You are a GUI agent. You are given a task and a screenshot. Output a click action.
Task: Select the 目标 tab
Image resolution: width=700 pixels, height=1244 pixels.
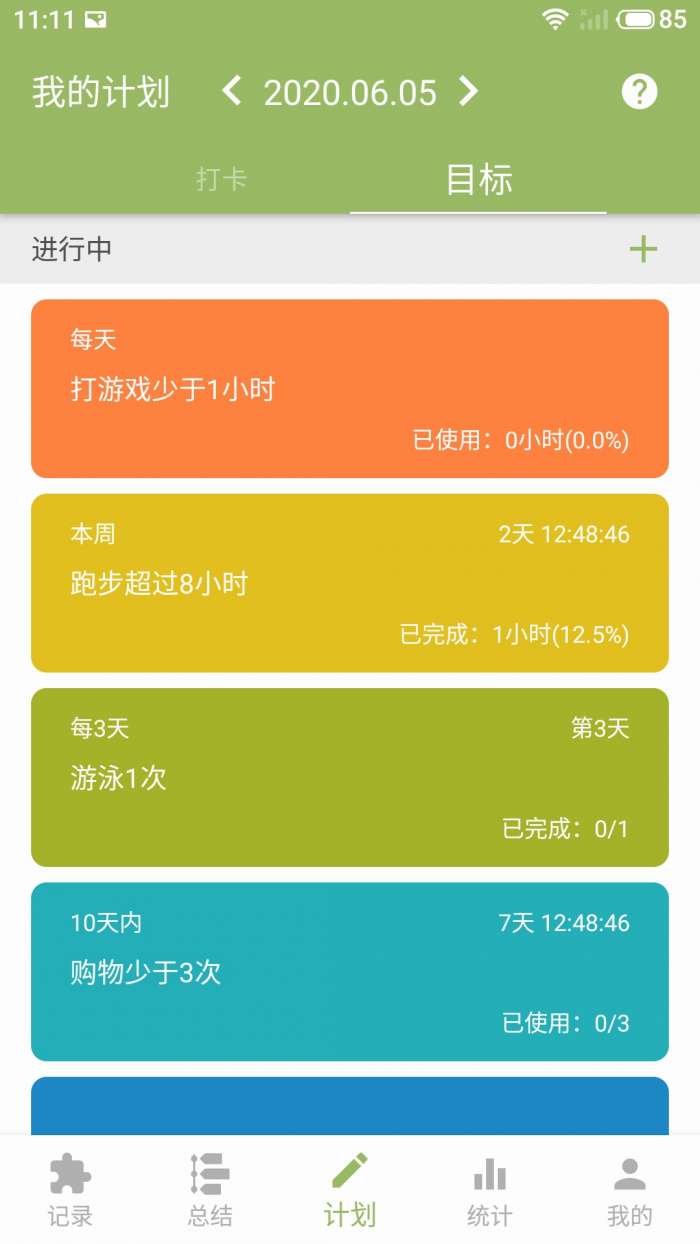tap(478, 180)
